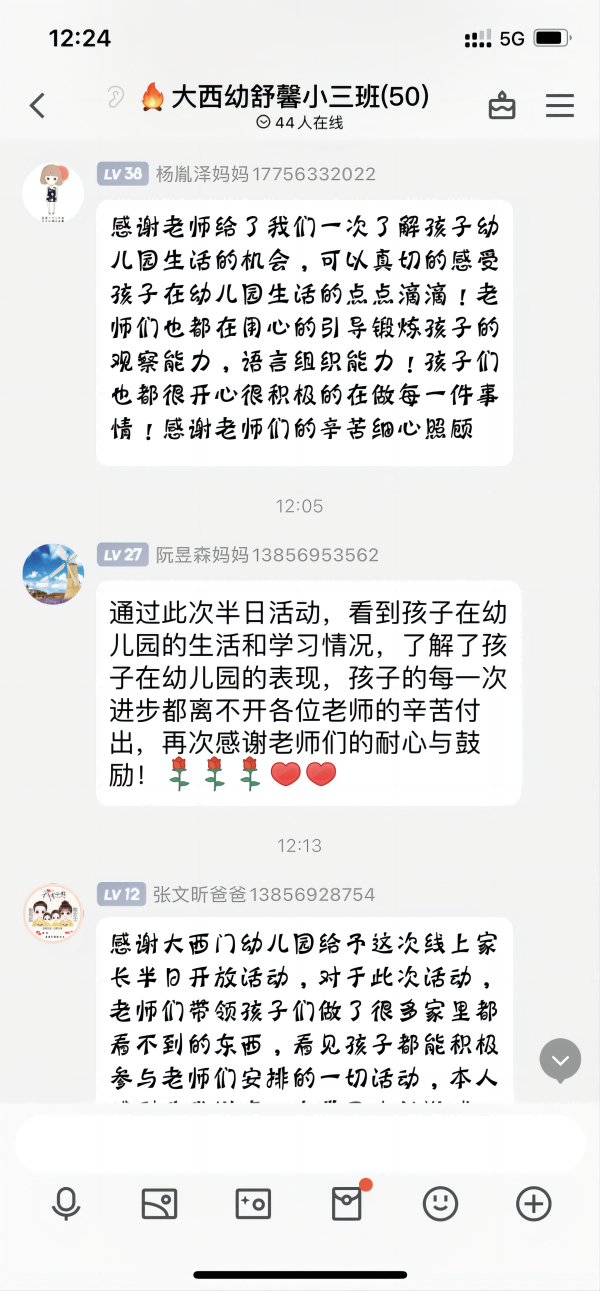The width and height of the screenshot is (600, 1291).
Task: Open 阮昱森妈妈's profile avatar
Action: [53, 574]
